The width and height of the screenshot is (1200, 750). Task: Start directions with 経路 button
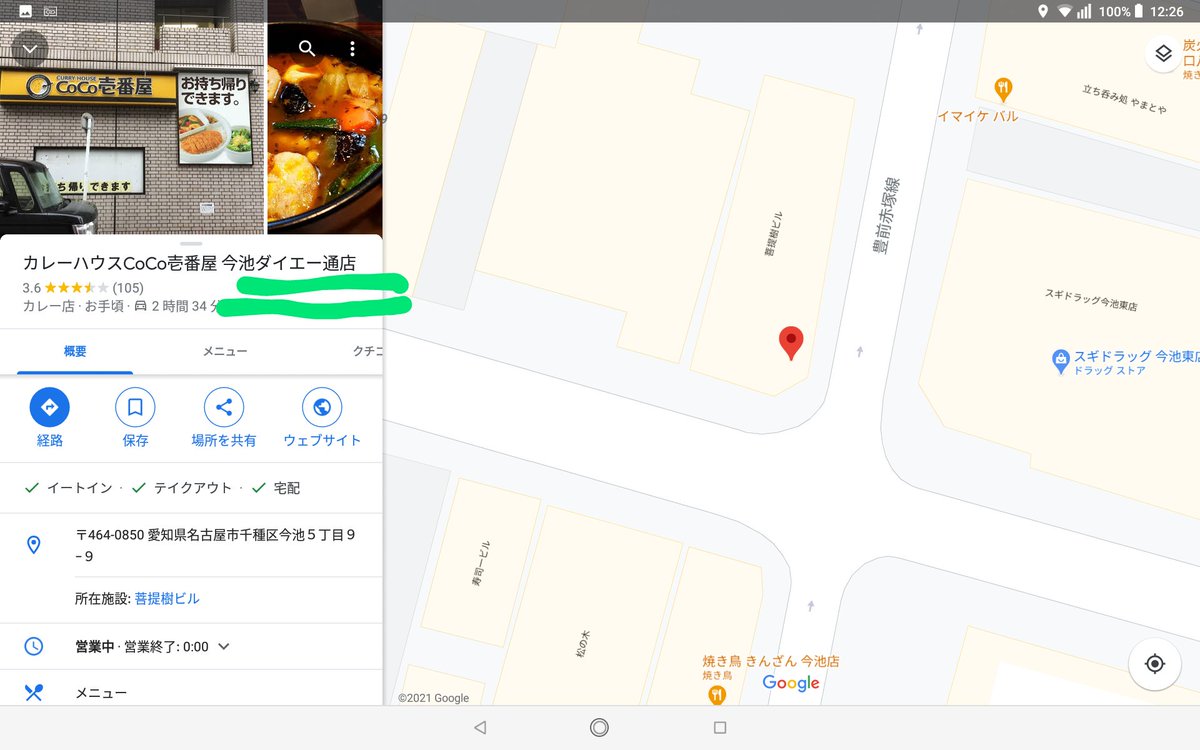50,418
